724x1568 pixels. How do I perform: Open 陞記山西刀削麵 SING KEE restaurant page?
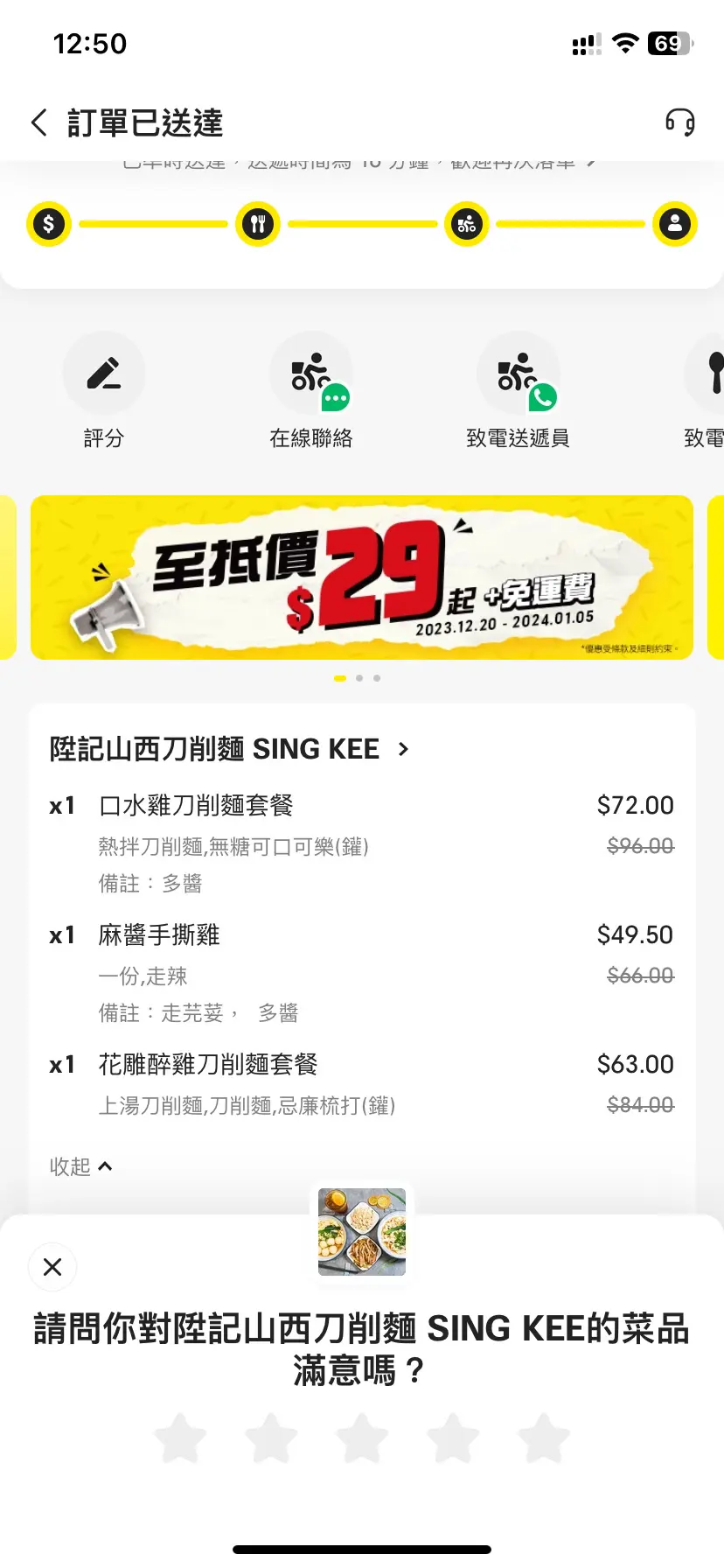tap(229, 749)
